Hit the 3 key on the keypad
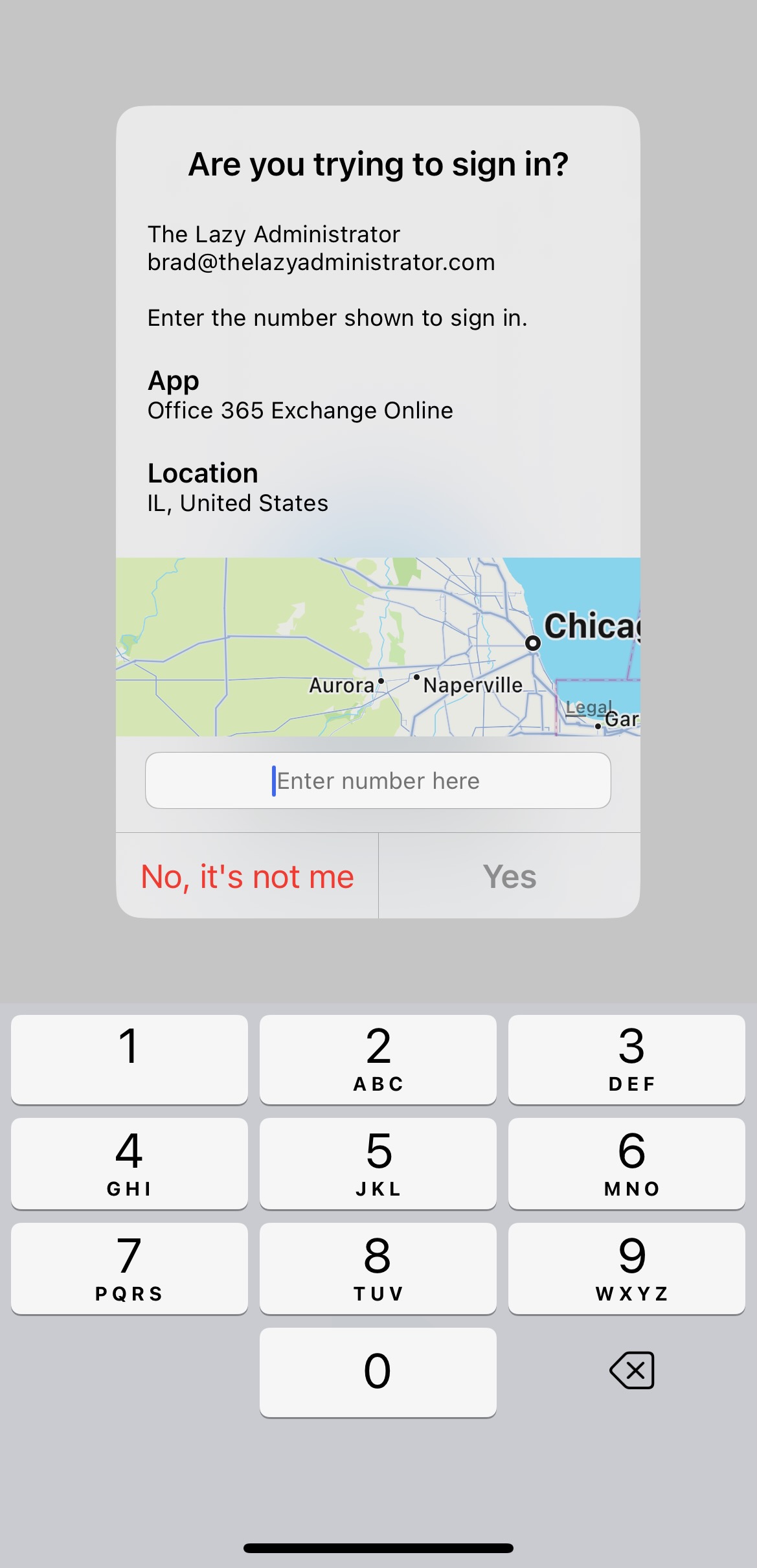Screen dimensions: 757x1568 point(627,1060)
